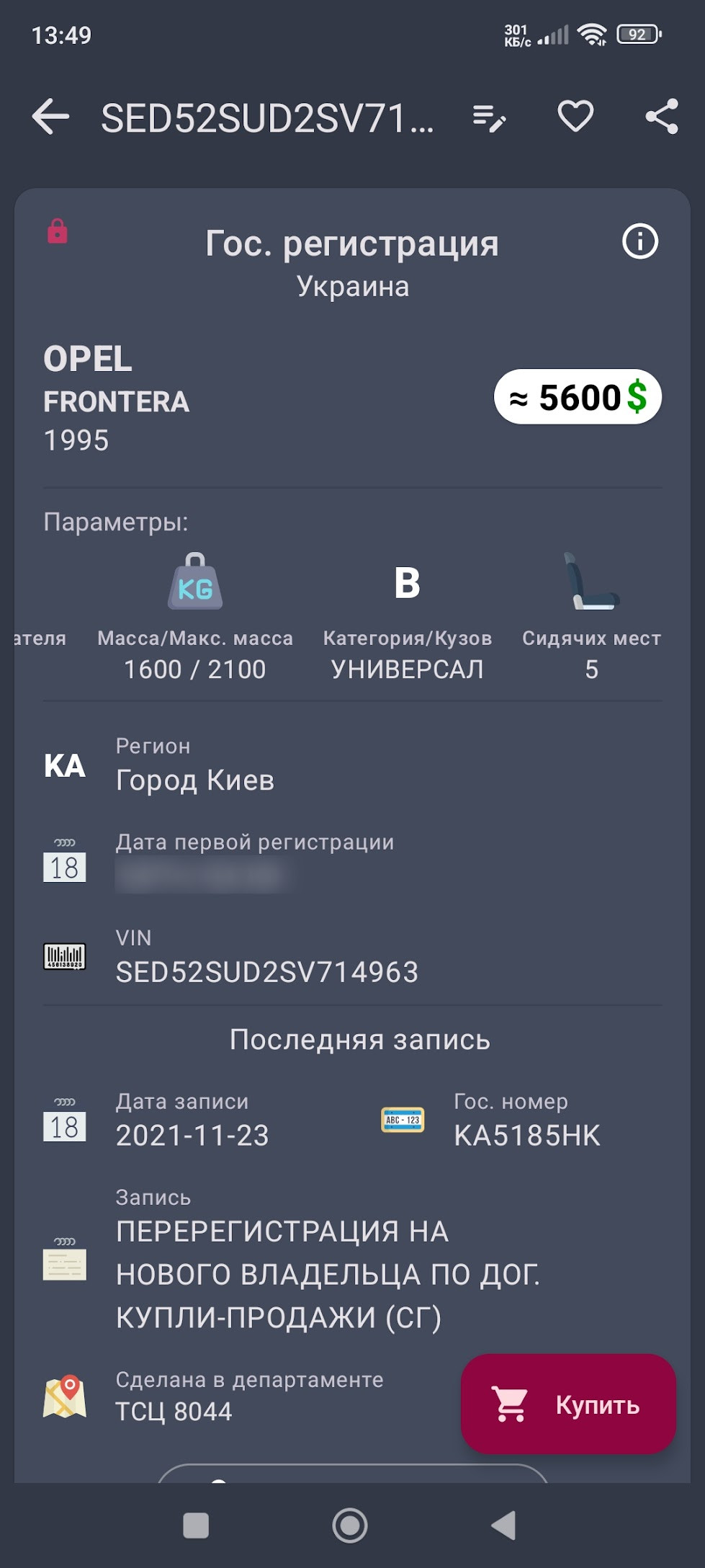Open the ТСЦ 8044 department location
This screenshot has height=1568, width=705.
[x=174, y=1411]
